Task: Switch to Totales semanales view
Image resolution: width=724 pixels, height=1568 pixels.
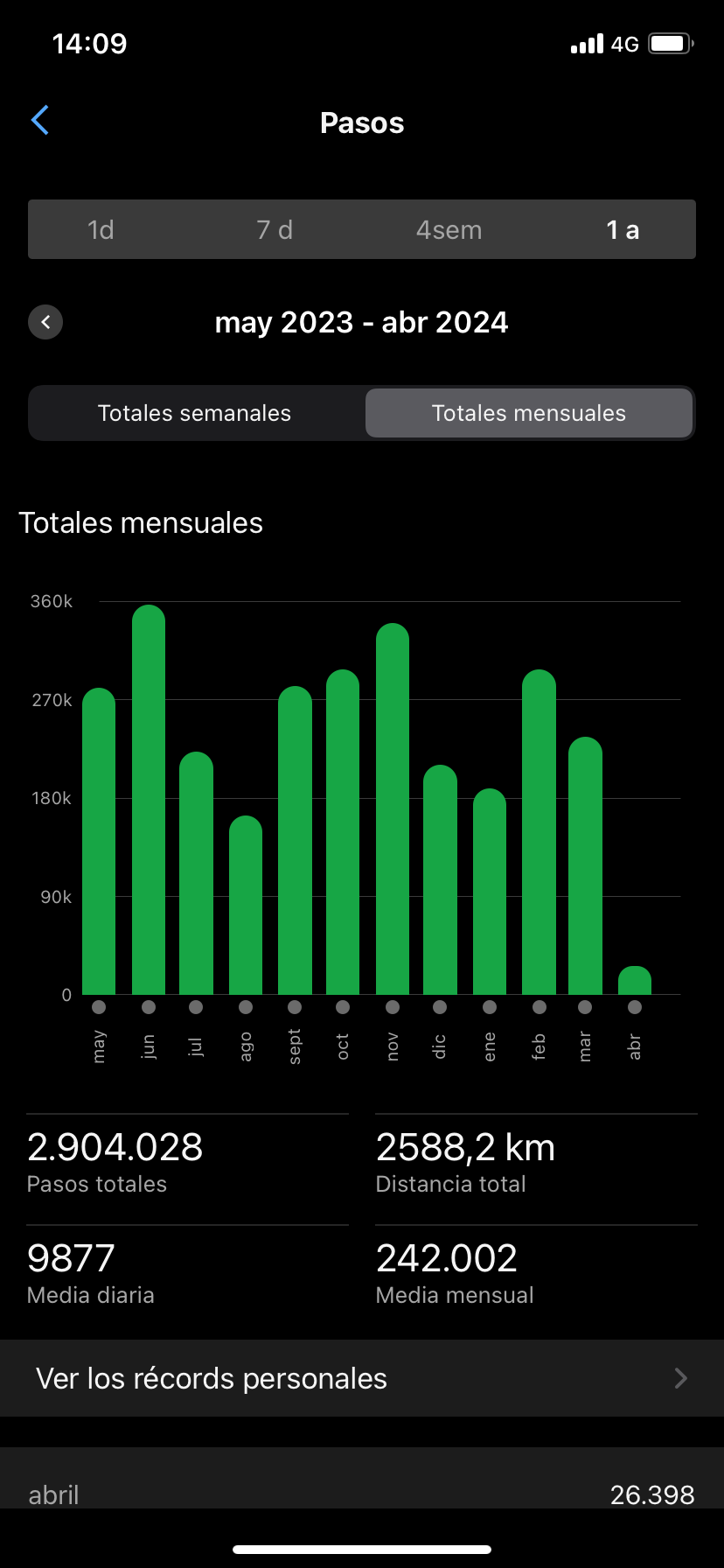Action: tap(195, 413)
